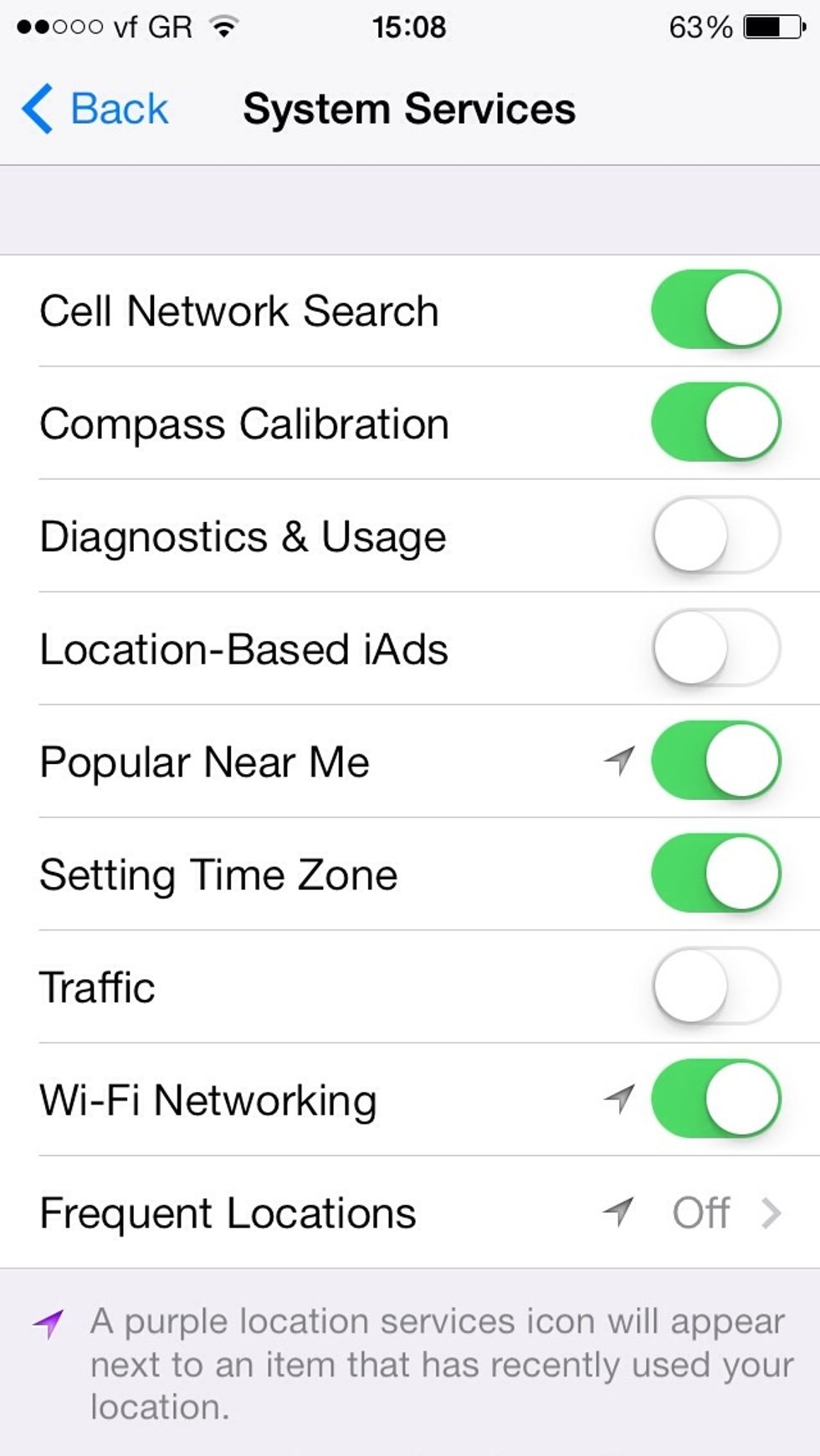This screenshot has width=820, height=1456.
Task: Turn off Compass Calibration
Action: click(715, 423)
